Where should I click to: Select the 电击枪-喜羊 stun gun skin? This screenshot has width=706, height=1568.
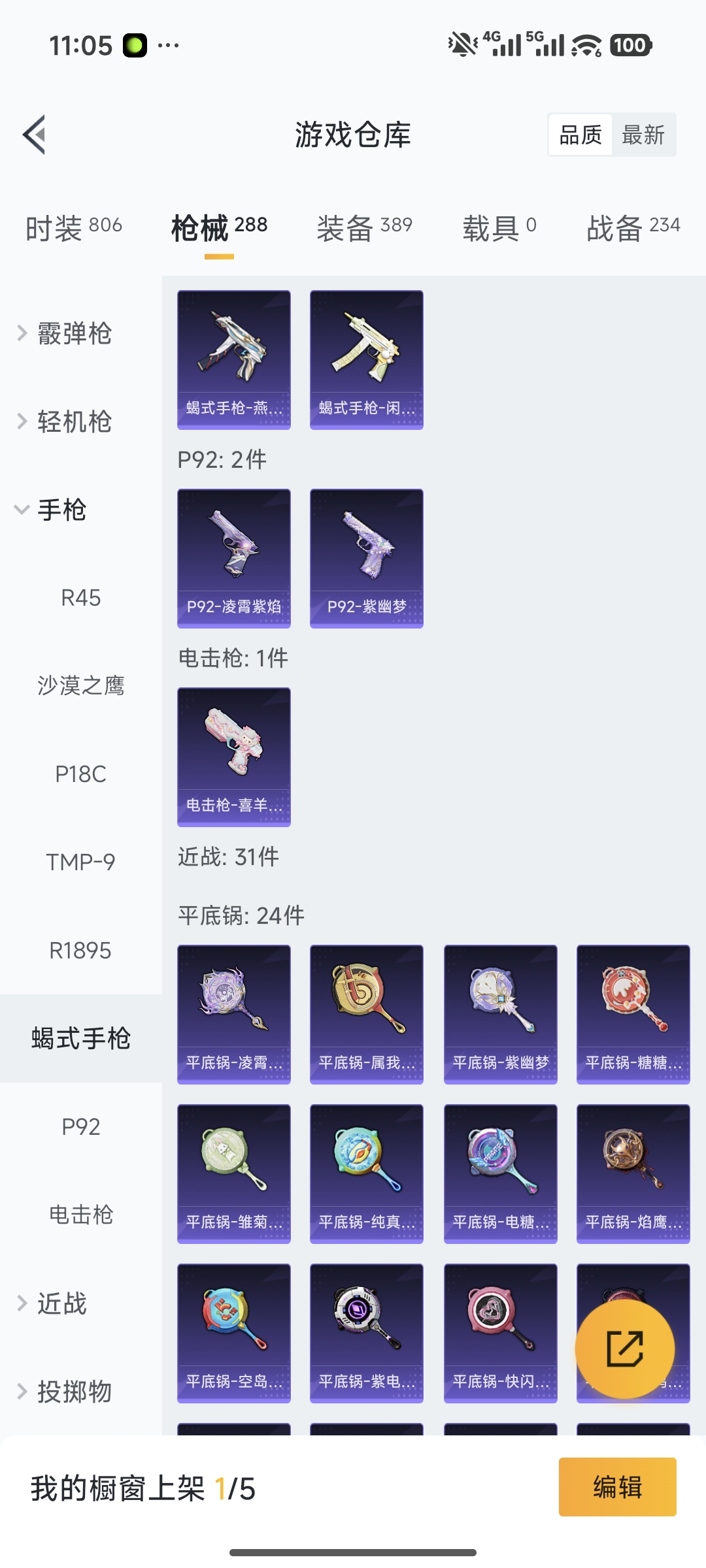pos(233,755)
